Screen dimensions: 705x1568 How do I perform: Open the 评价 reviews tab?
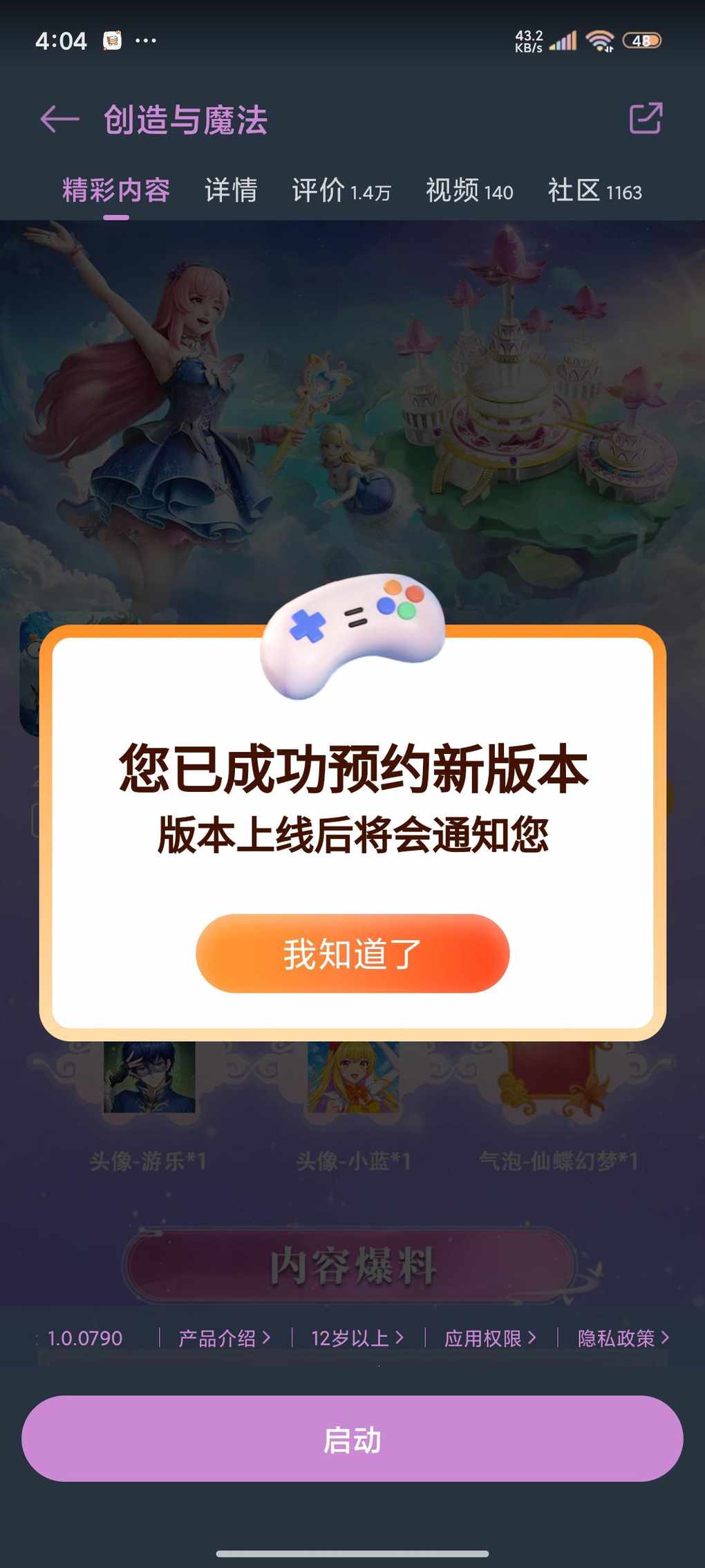[x=341, y=190]
